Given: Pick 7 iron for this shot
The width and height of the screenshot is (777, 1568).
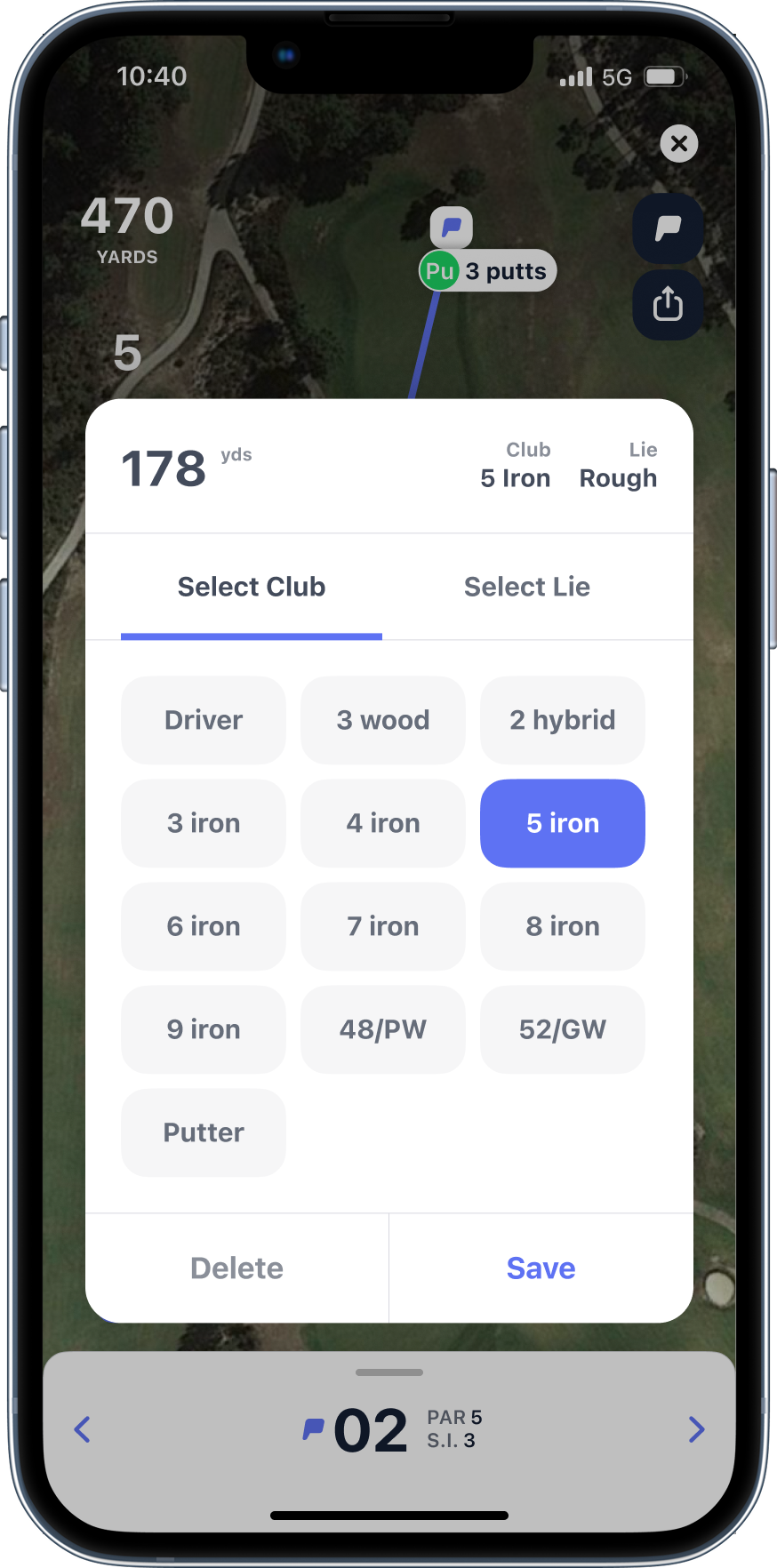Looking at the screenshot, I should pyautogui.click(x=383, y=926).
